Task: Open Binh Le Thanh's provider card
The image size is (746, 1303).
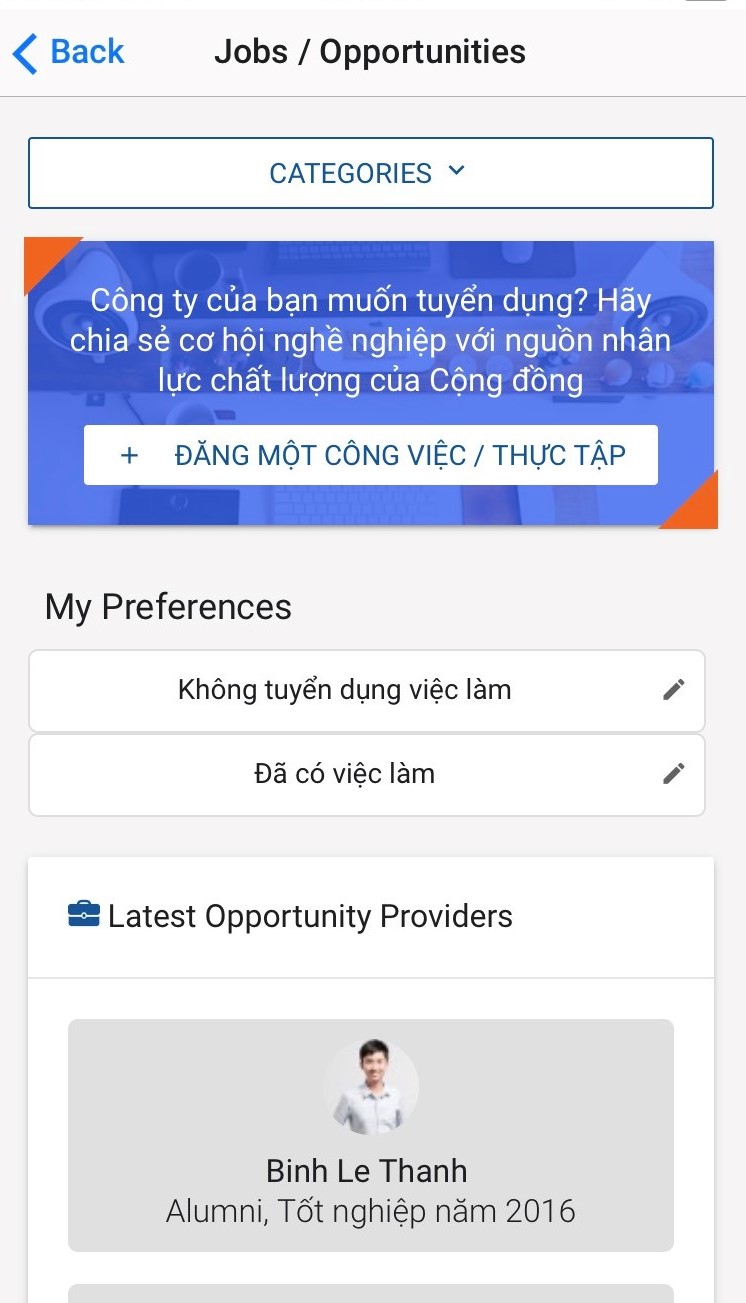Action: click(371, 1135)
